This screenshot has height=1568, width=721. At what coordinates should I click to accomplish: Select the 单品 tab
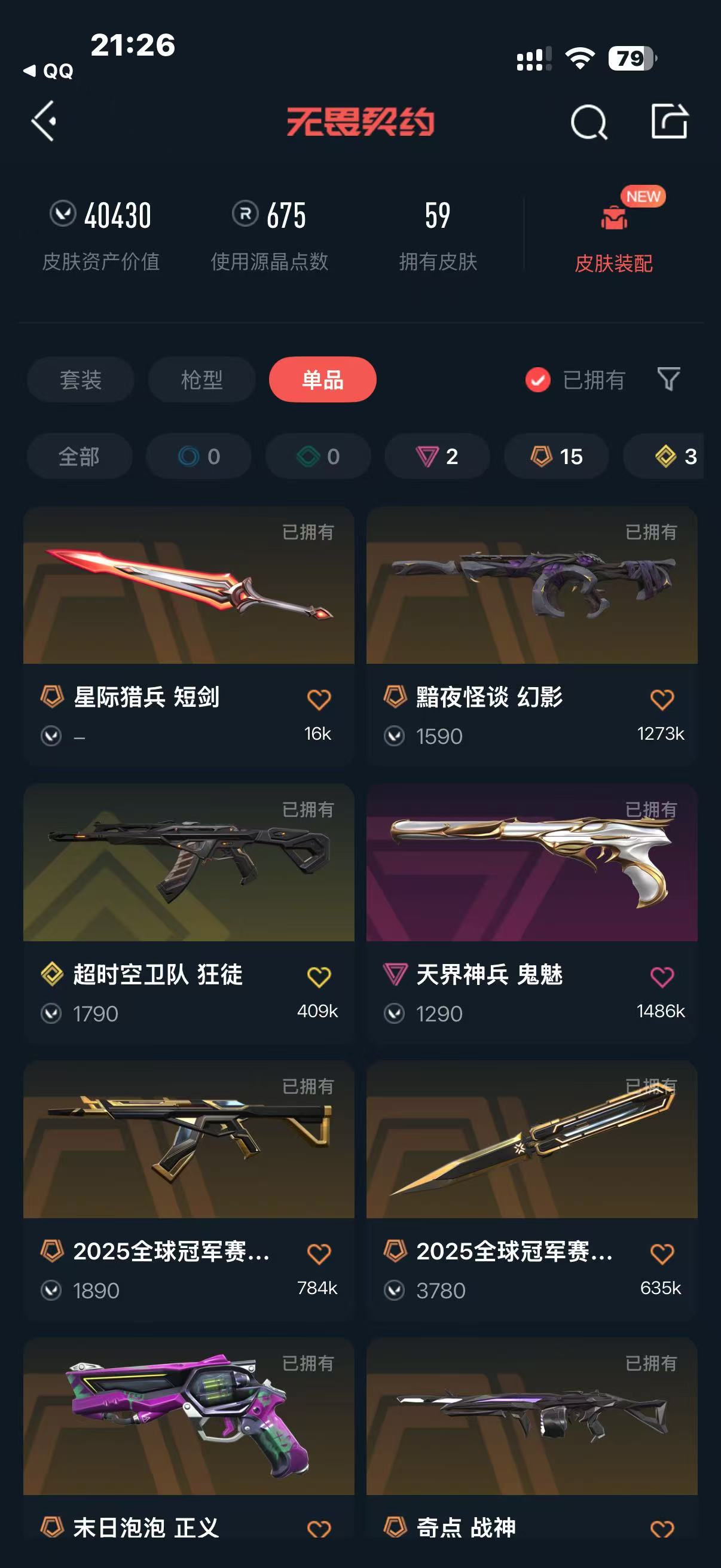pyautogui.click(x=322, y=380)
